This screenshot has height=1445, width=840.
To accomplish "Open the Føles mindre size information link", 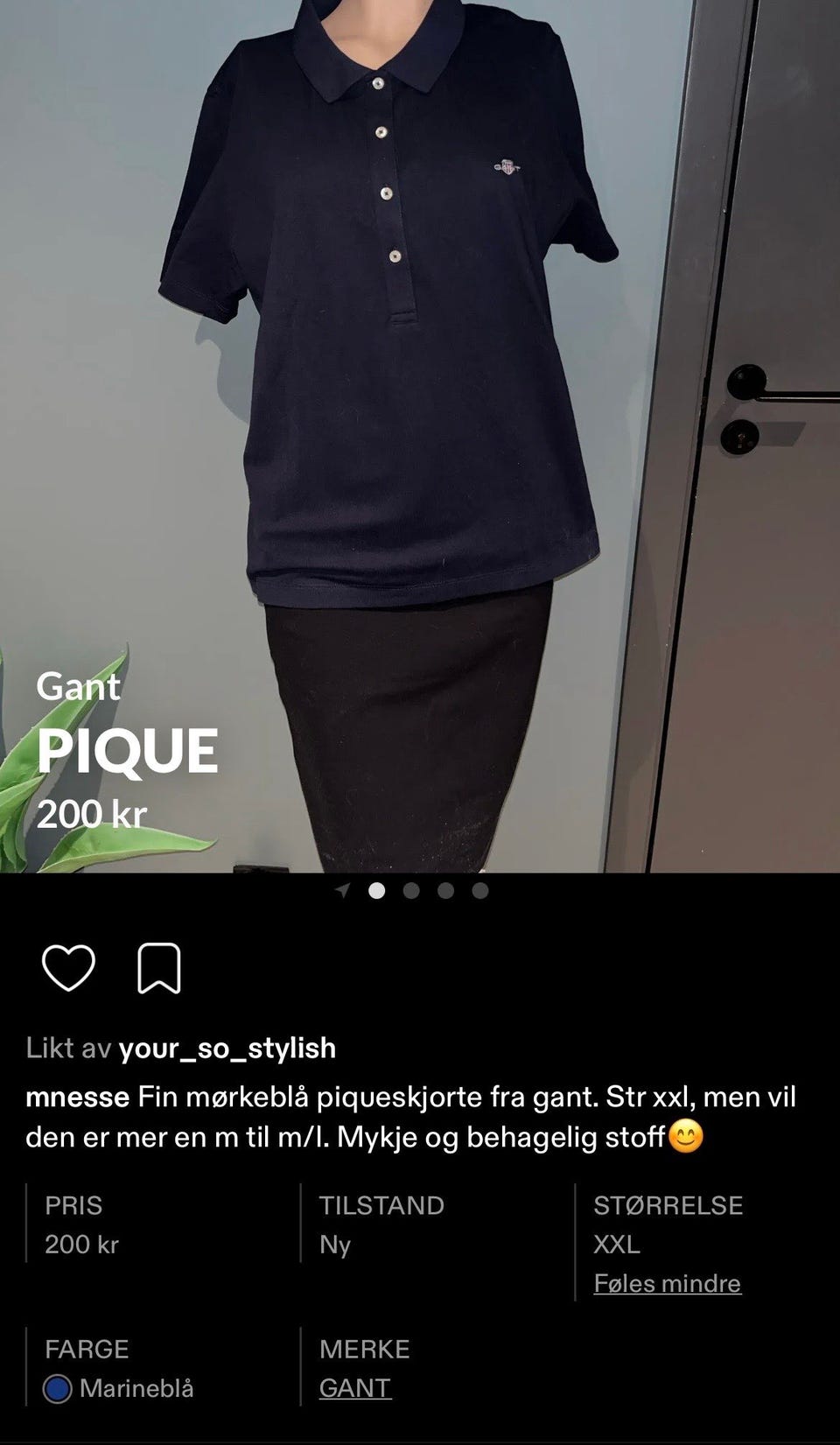I will 668,1283.
